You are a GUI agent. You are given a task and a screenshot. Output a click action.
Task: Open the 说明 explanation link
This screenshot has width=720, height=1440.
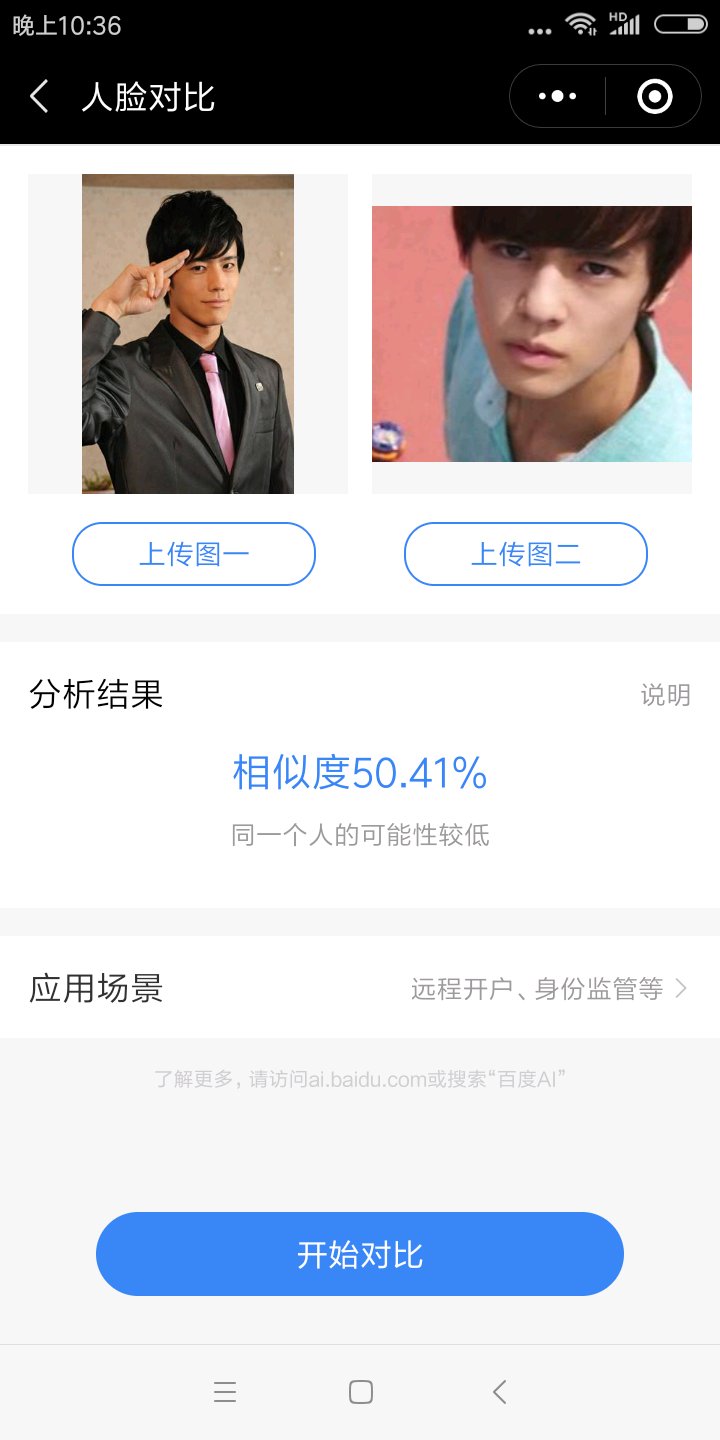(x=665, y=695)
